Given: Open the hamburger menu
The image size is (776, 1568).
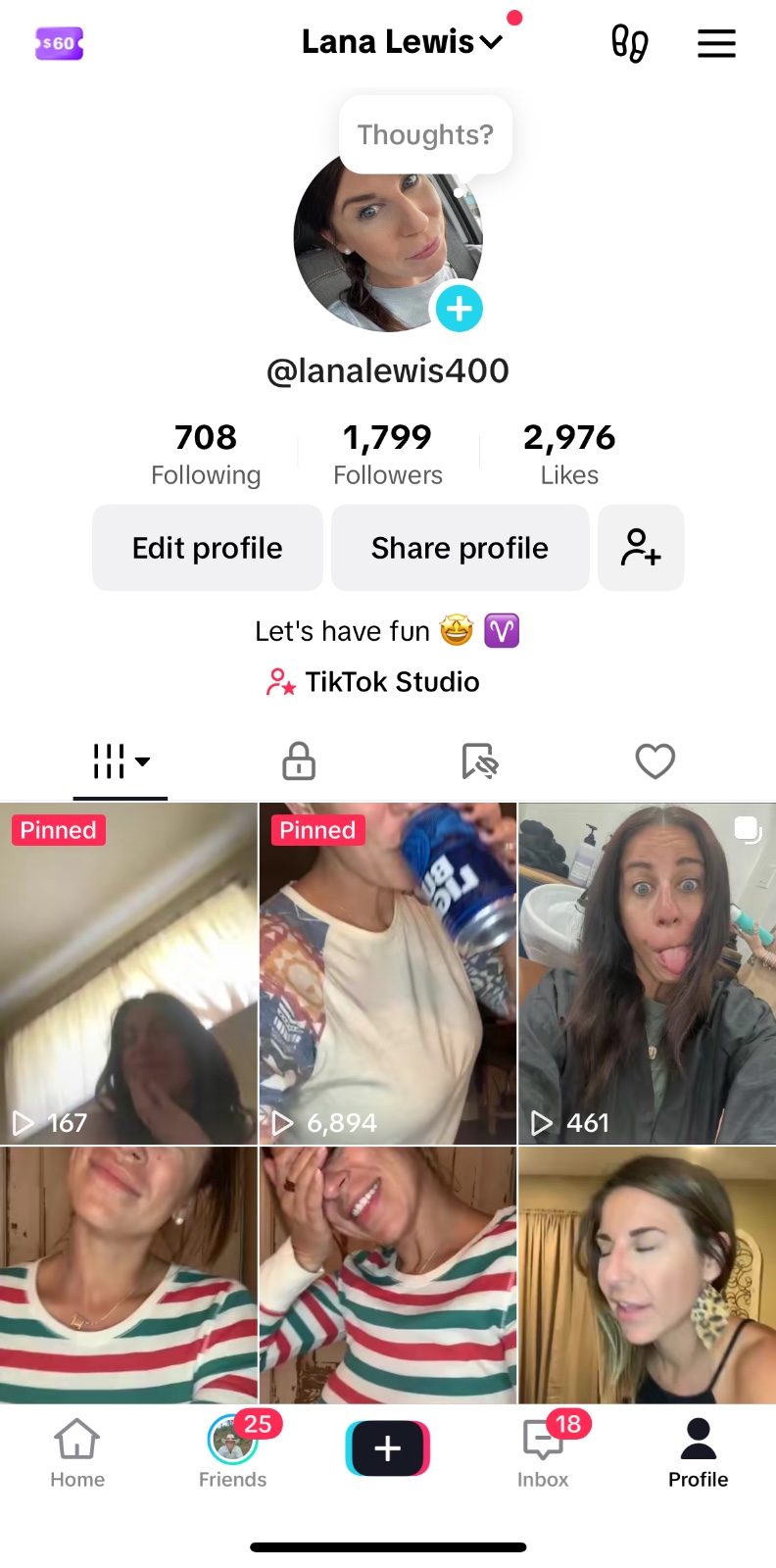Looking at the screenshot, I should (716, 43).
